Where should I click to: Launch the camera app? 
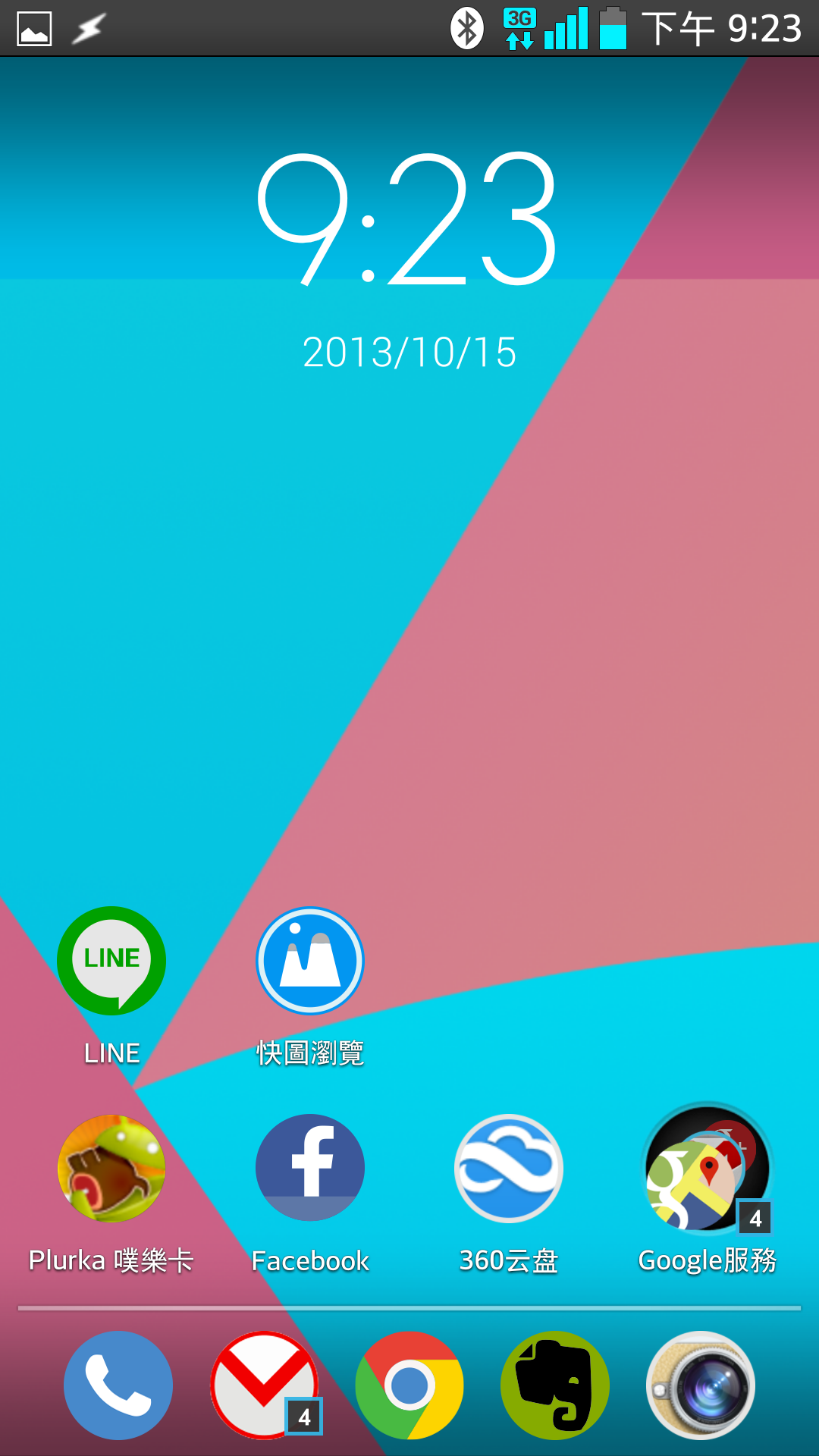[701, 1385]
